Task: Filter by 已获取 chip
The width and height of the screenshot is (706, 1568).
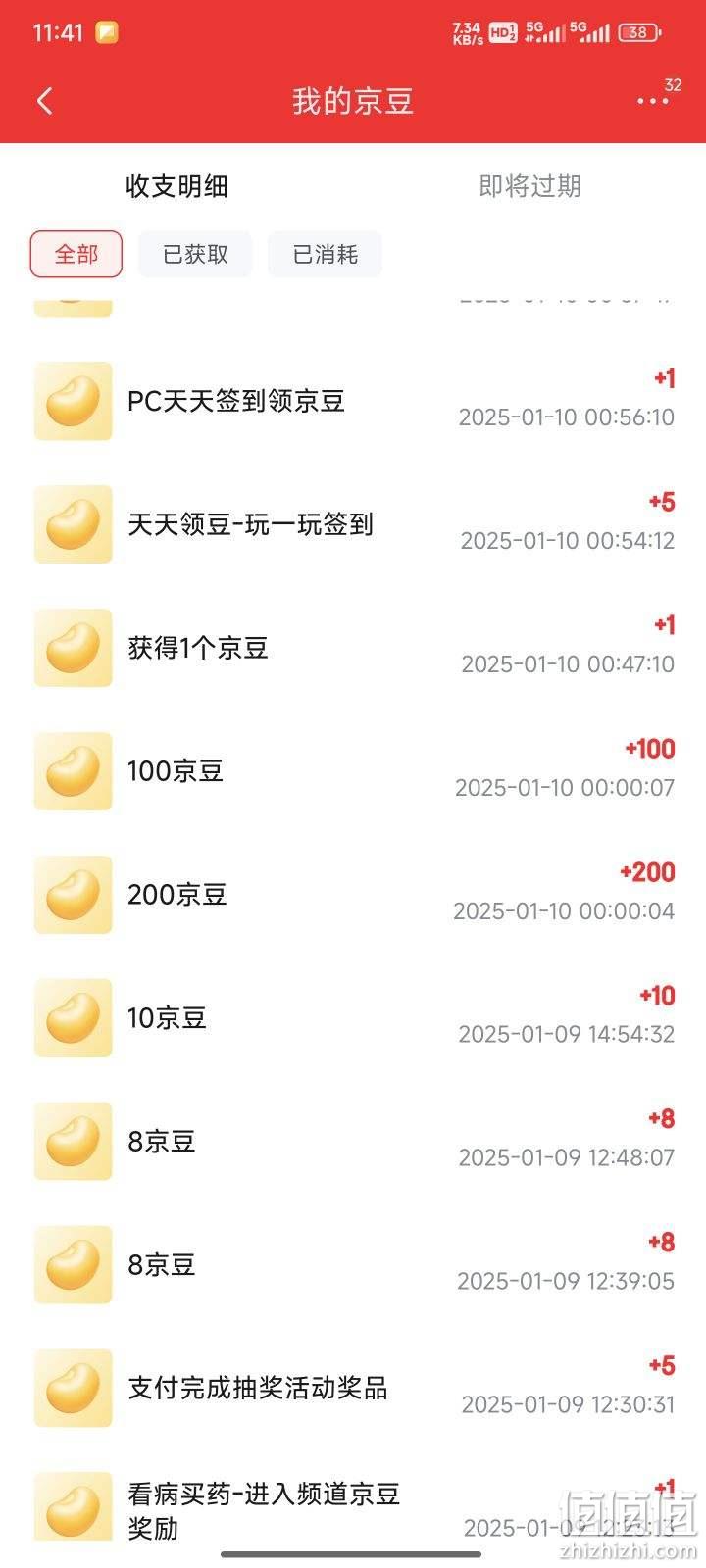Action: [195, 255]
